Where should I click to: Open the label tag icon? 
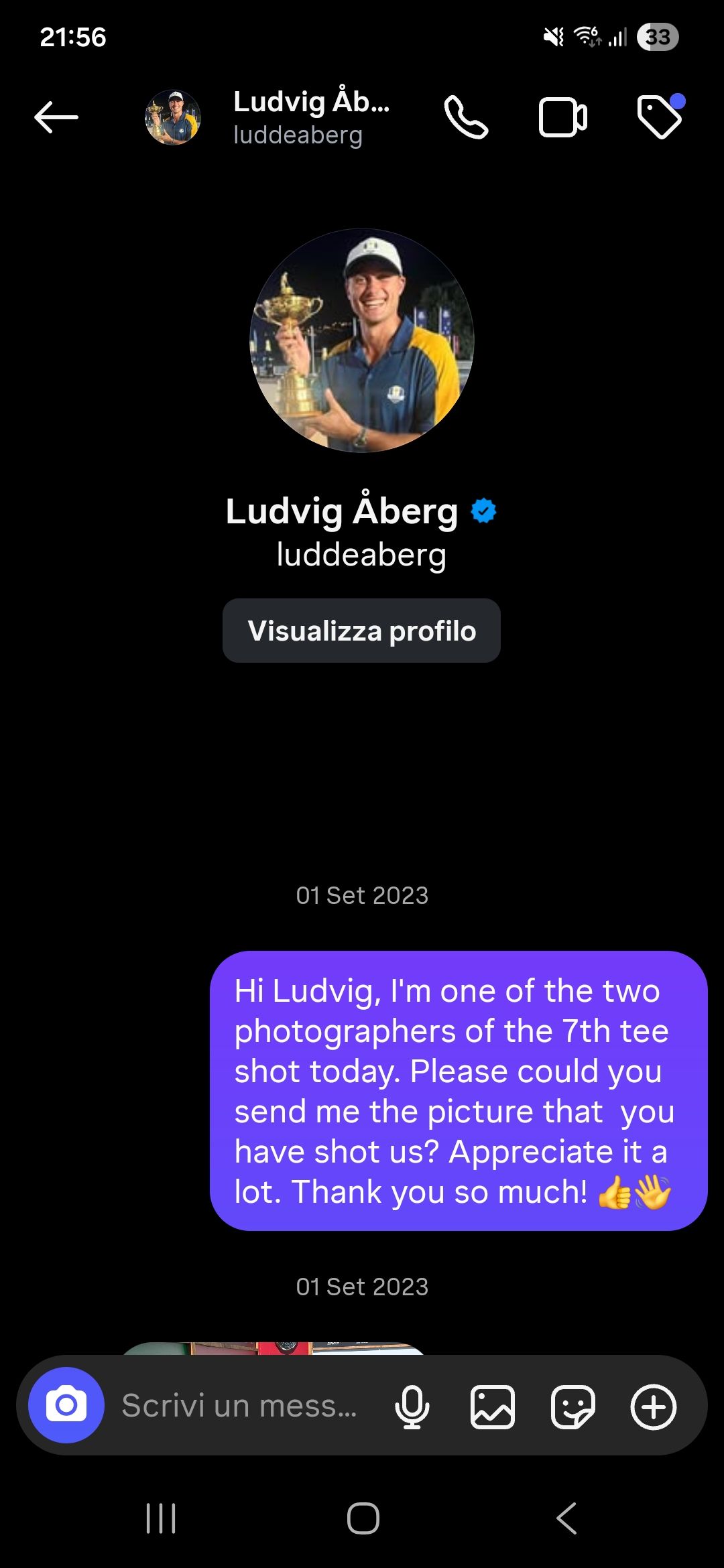[660, 117]
